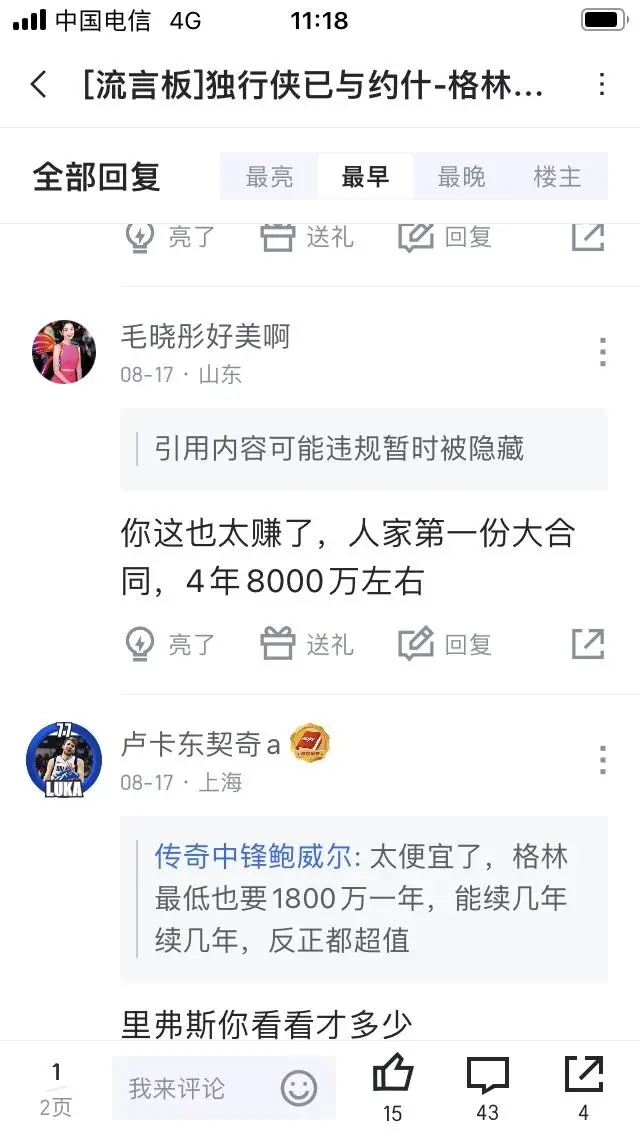The width and height of the screenshot is (640, 1136).
Task: Show only 楼主 replies
Action: (x=557, y=177)
